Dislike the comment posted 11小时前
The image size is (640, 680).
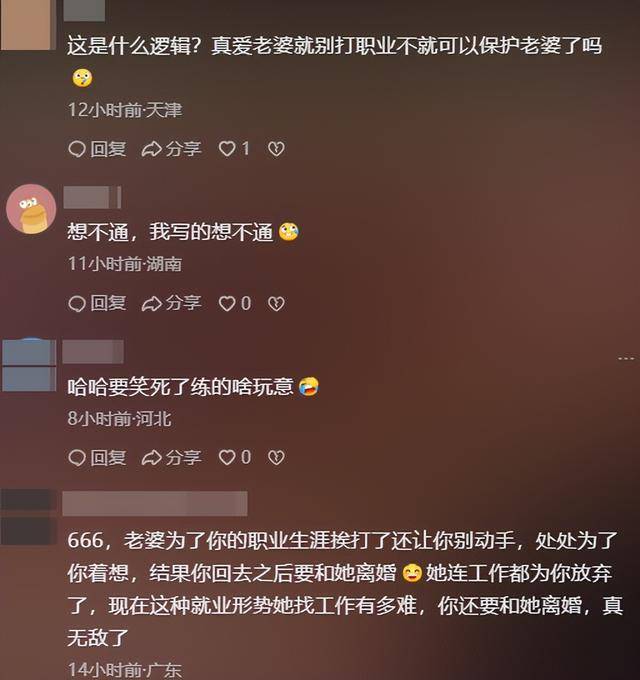(277, 303)
